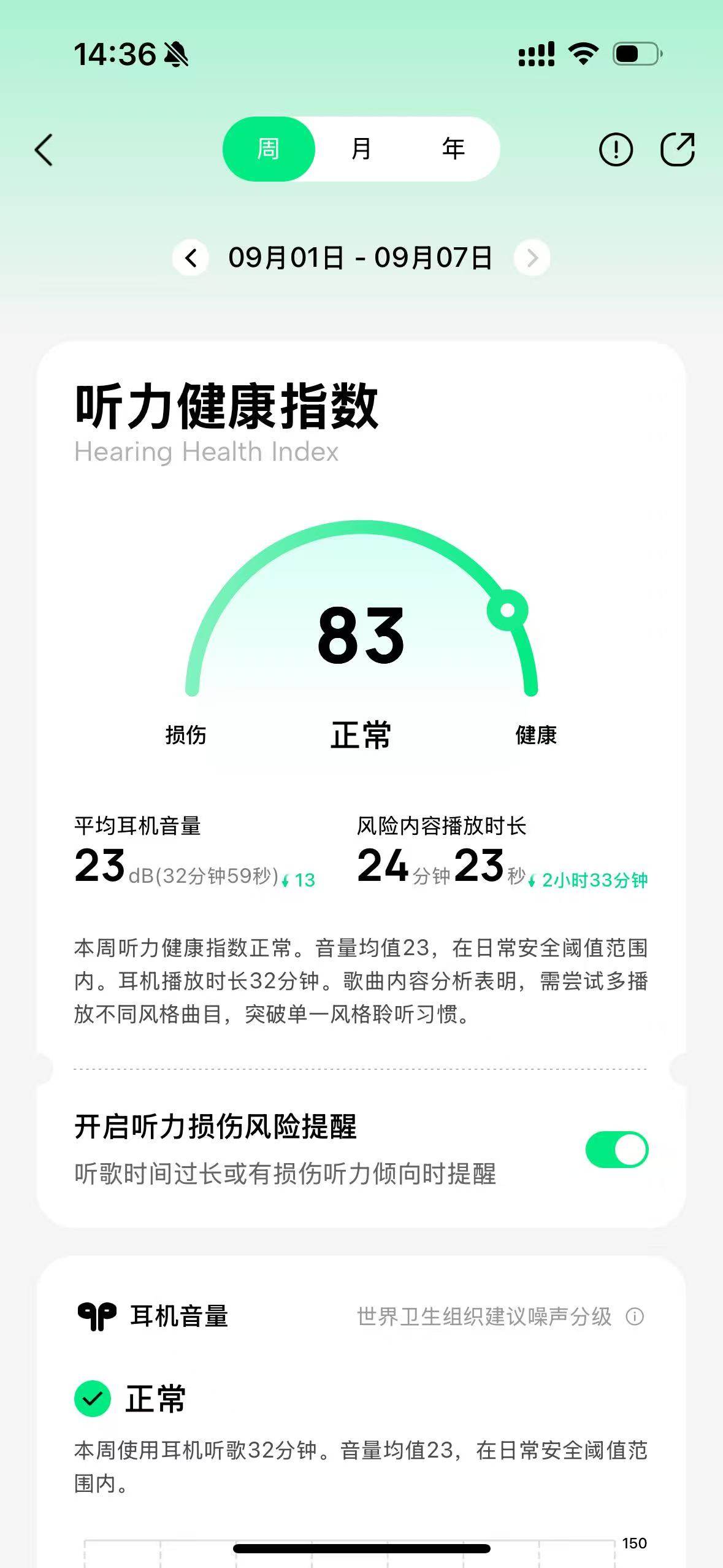Go to the previous week's date range
723x1568 pixels.
(191, 258)
